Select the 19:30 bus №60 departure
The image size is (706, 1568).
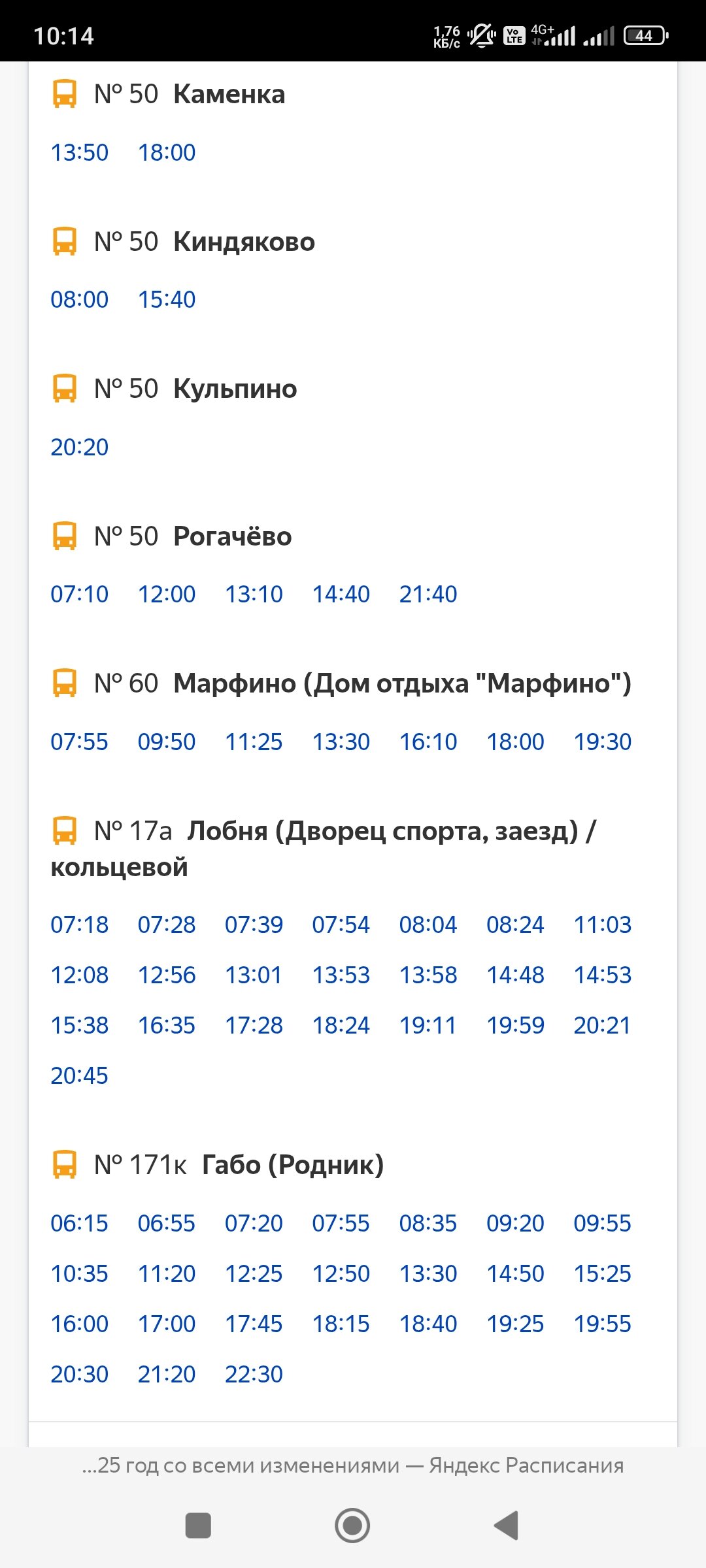(603, 742)
